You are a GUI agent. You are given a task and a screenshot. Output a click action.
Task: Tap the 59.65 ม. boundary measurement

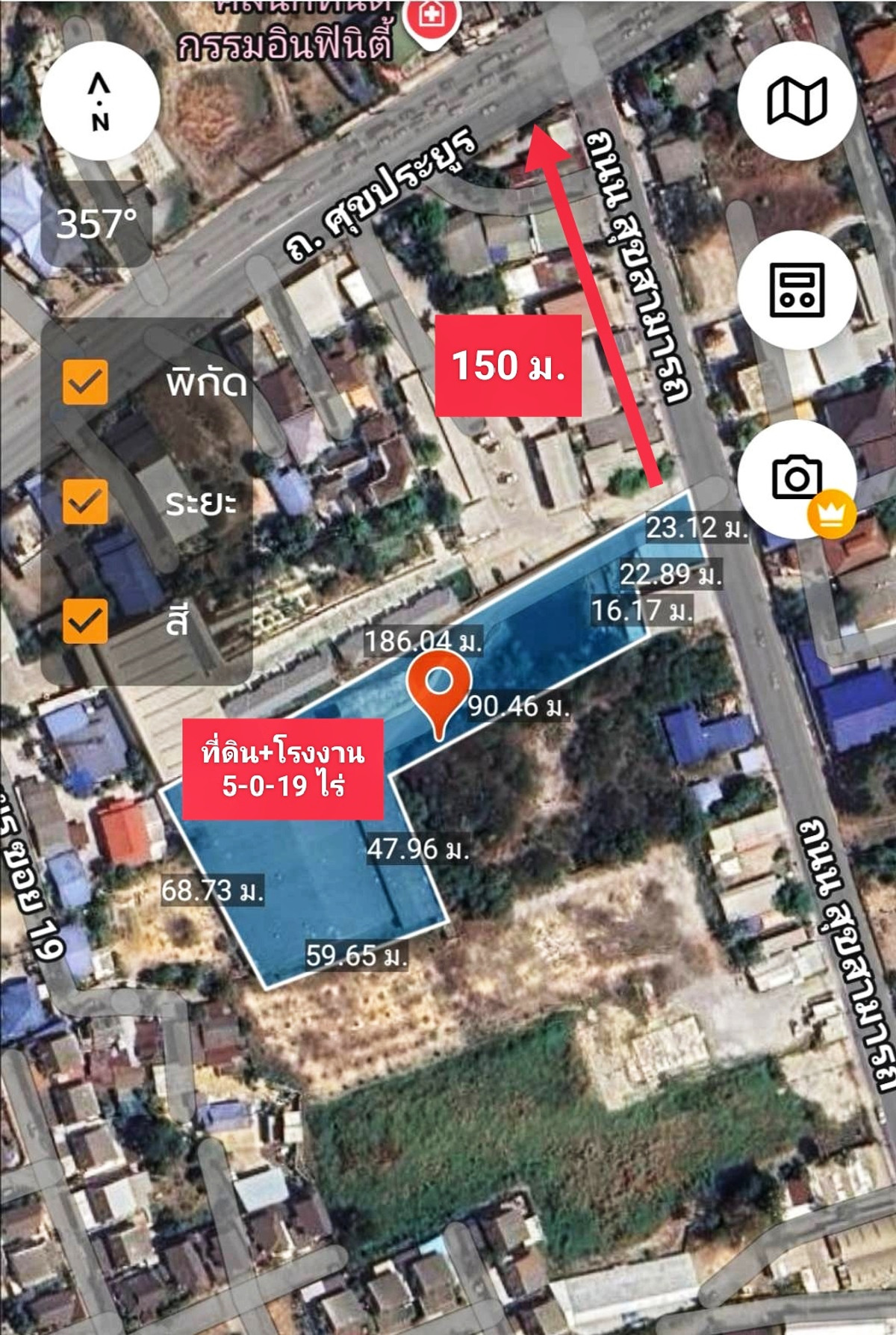click(358, 954)
